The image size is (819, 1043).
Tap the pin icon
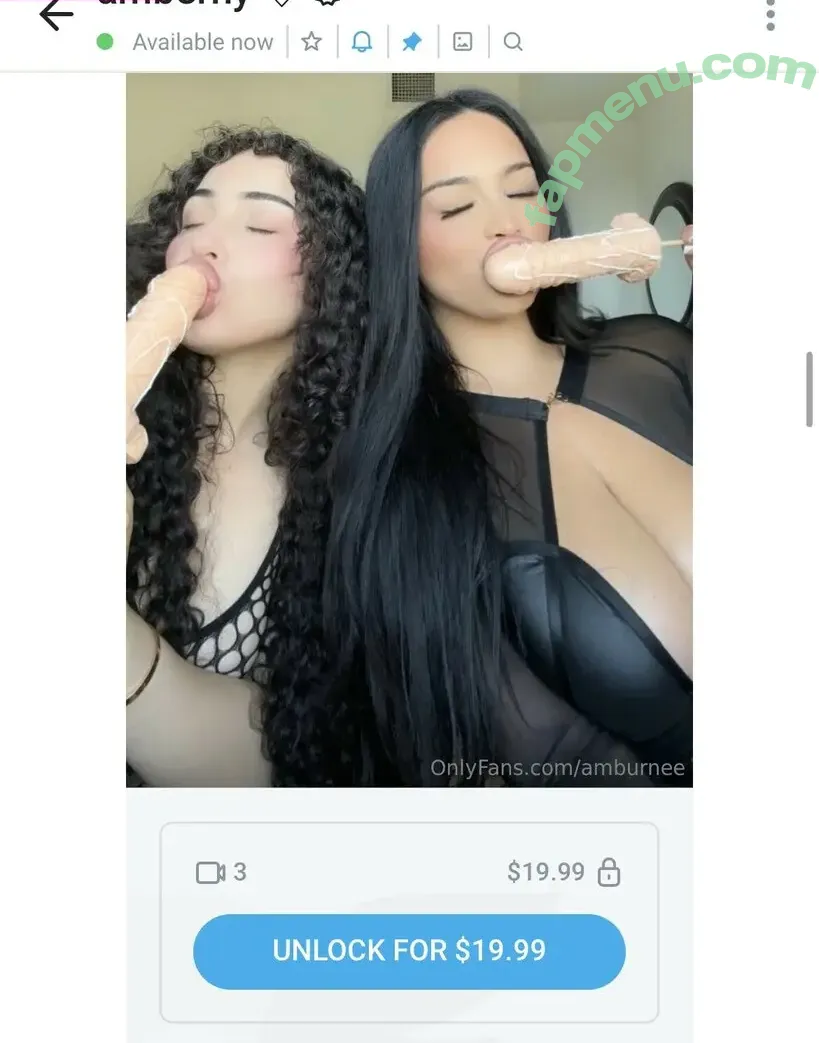[x=412, y=42]
